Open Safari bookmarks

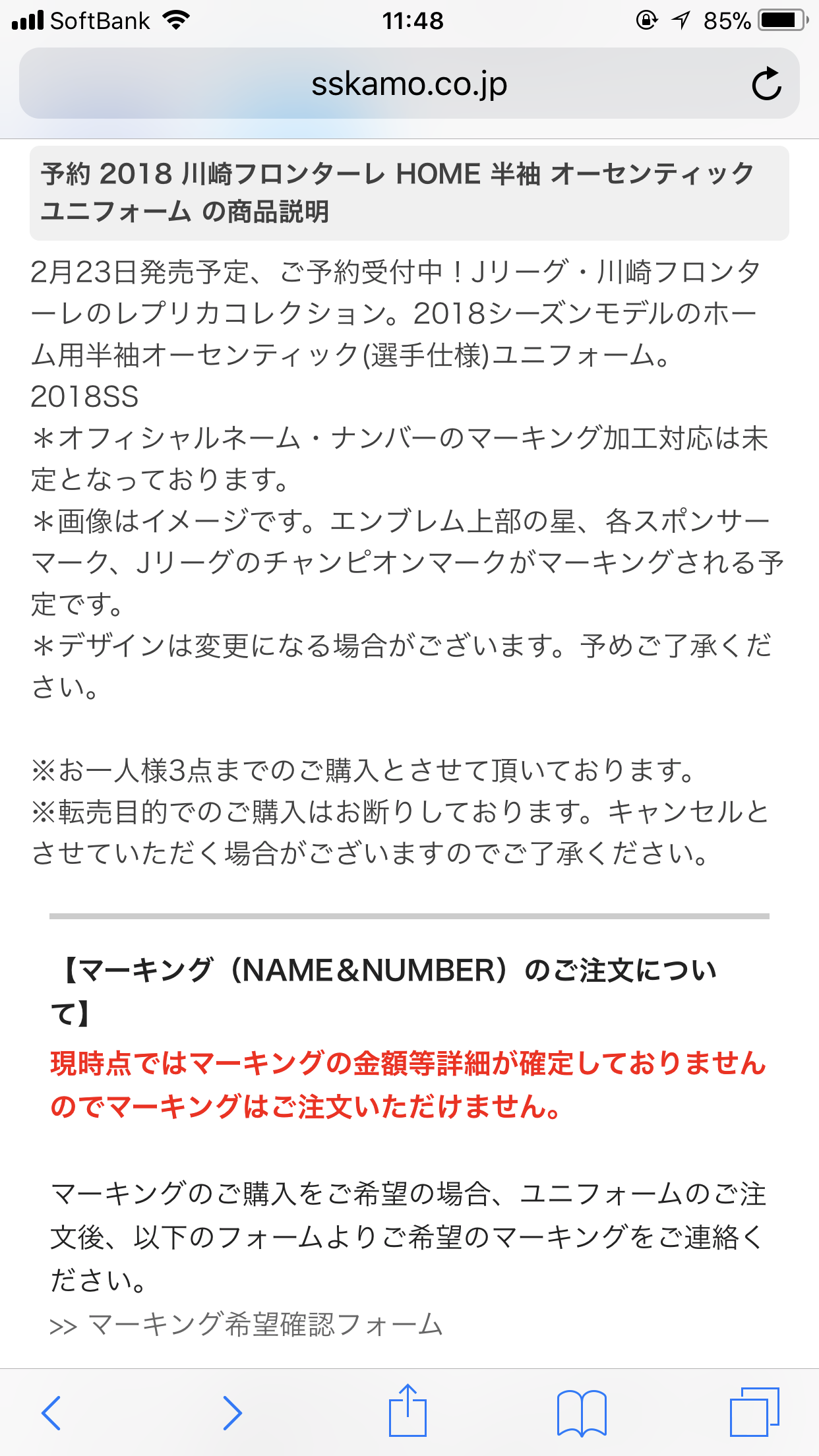coord(582,1412)
